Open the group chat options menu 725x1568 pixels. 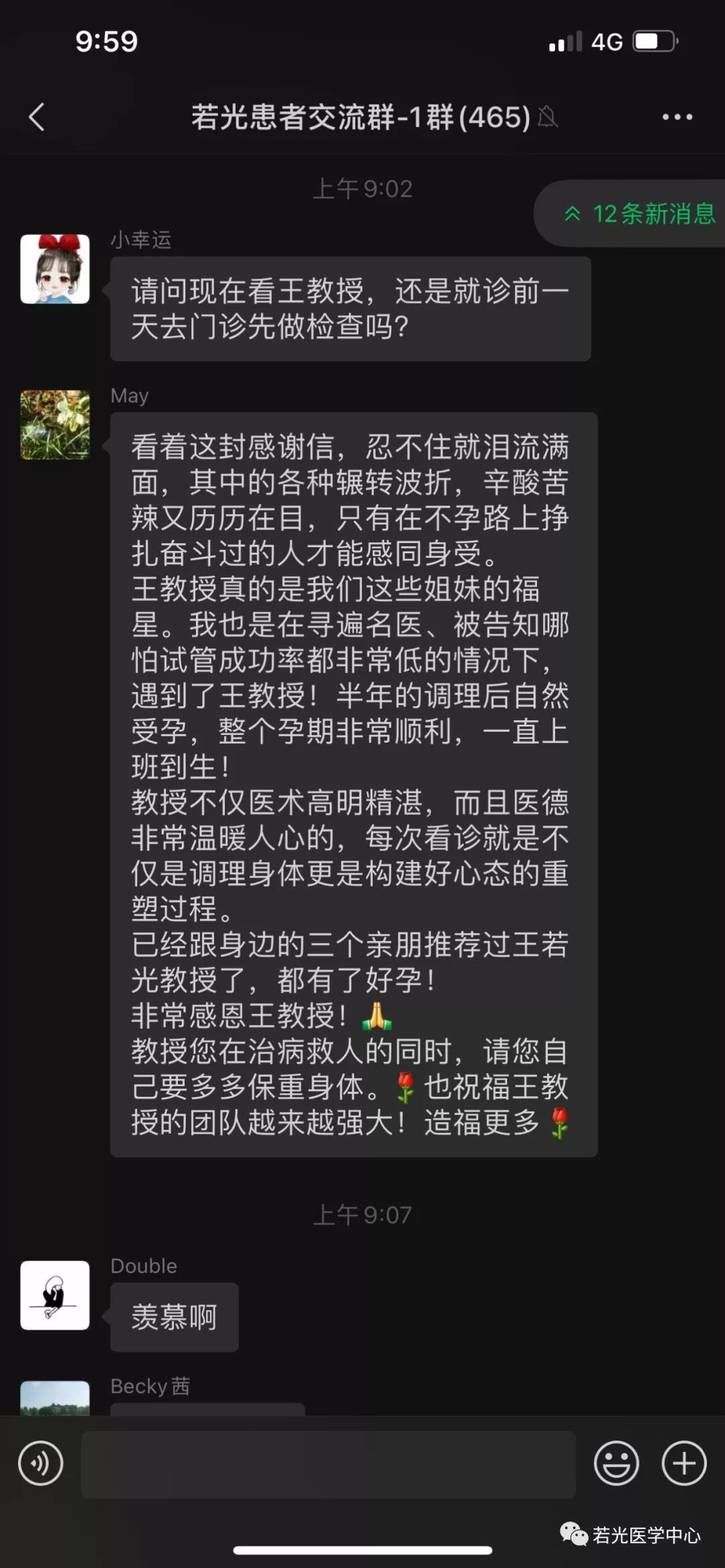pos(677,117)
